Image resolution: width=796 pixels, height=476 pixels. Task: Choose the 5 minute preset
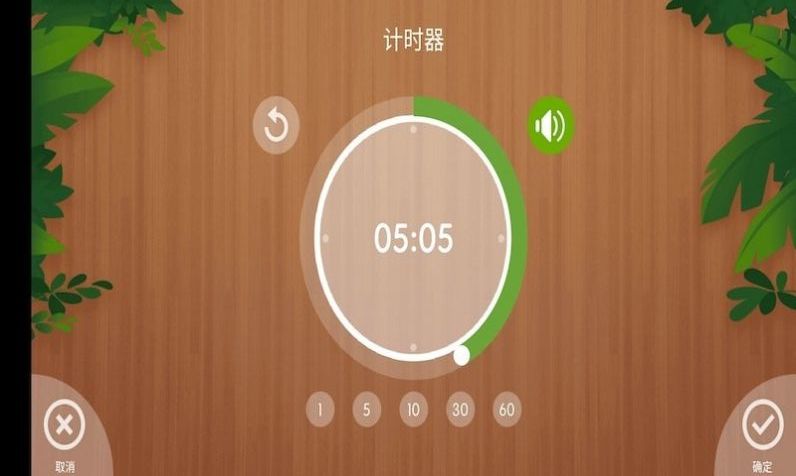tap(366, 409)
